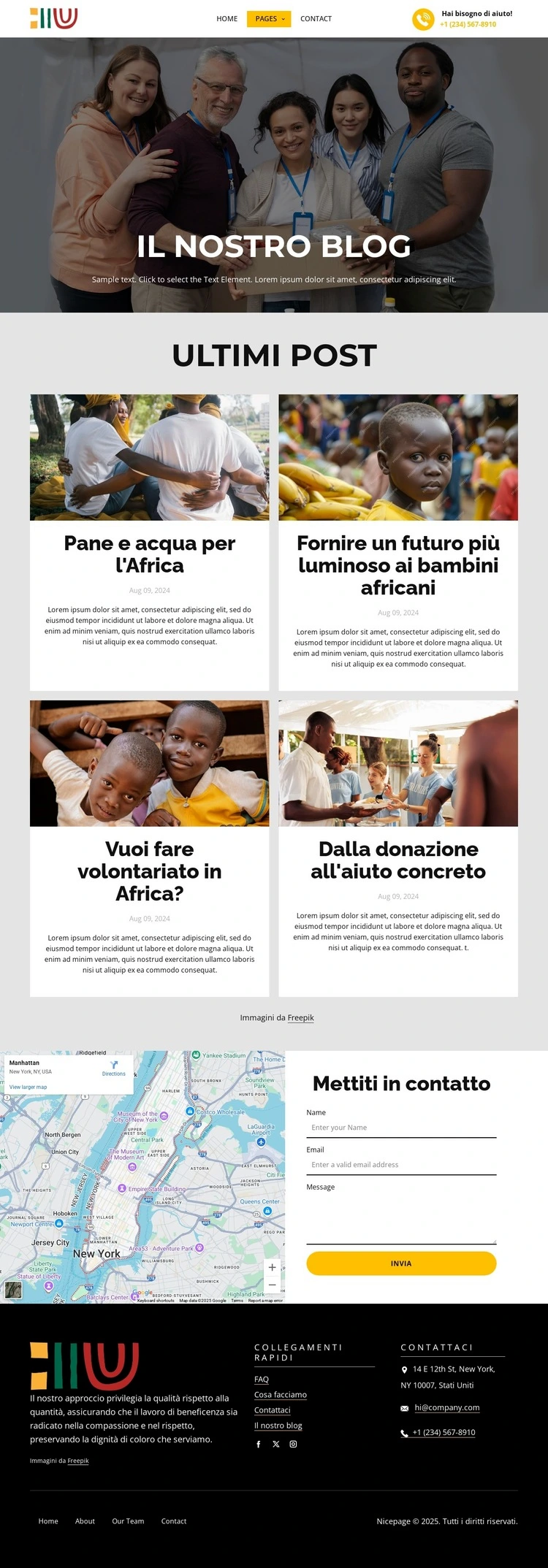
Task: Read Fornire un futuro più luminoso post
Action: pos(397,565)
